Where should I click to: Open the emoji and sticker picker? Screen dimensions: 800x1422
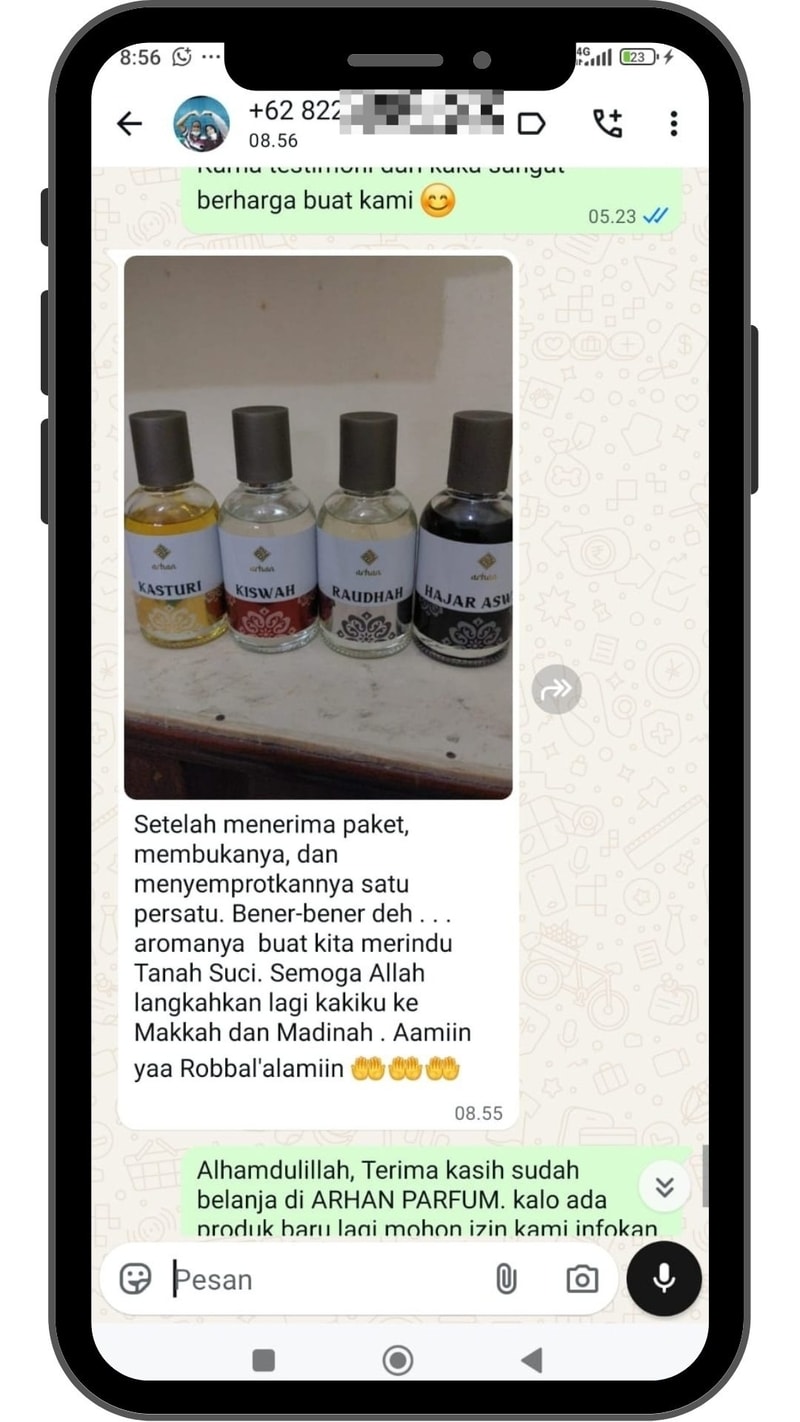pos(135,1278)
